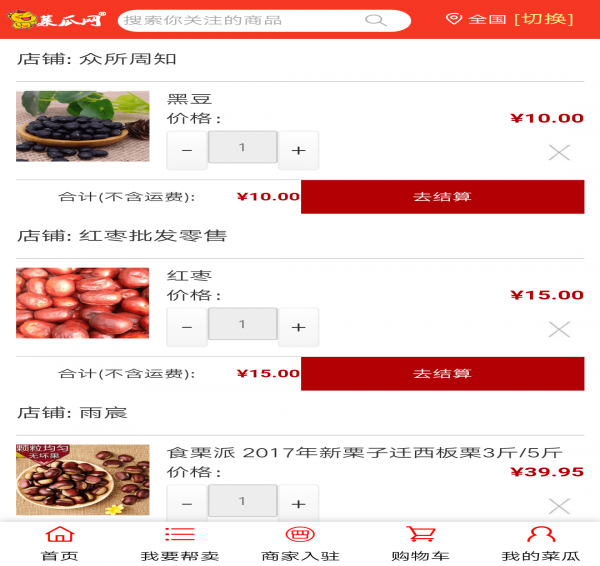Select the 购物车 cart tab
600x566 pixels.
pyautogui.click(x=420, y=543)
